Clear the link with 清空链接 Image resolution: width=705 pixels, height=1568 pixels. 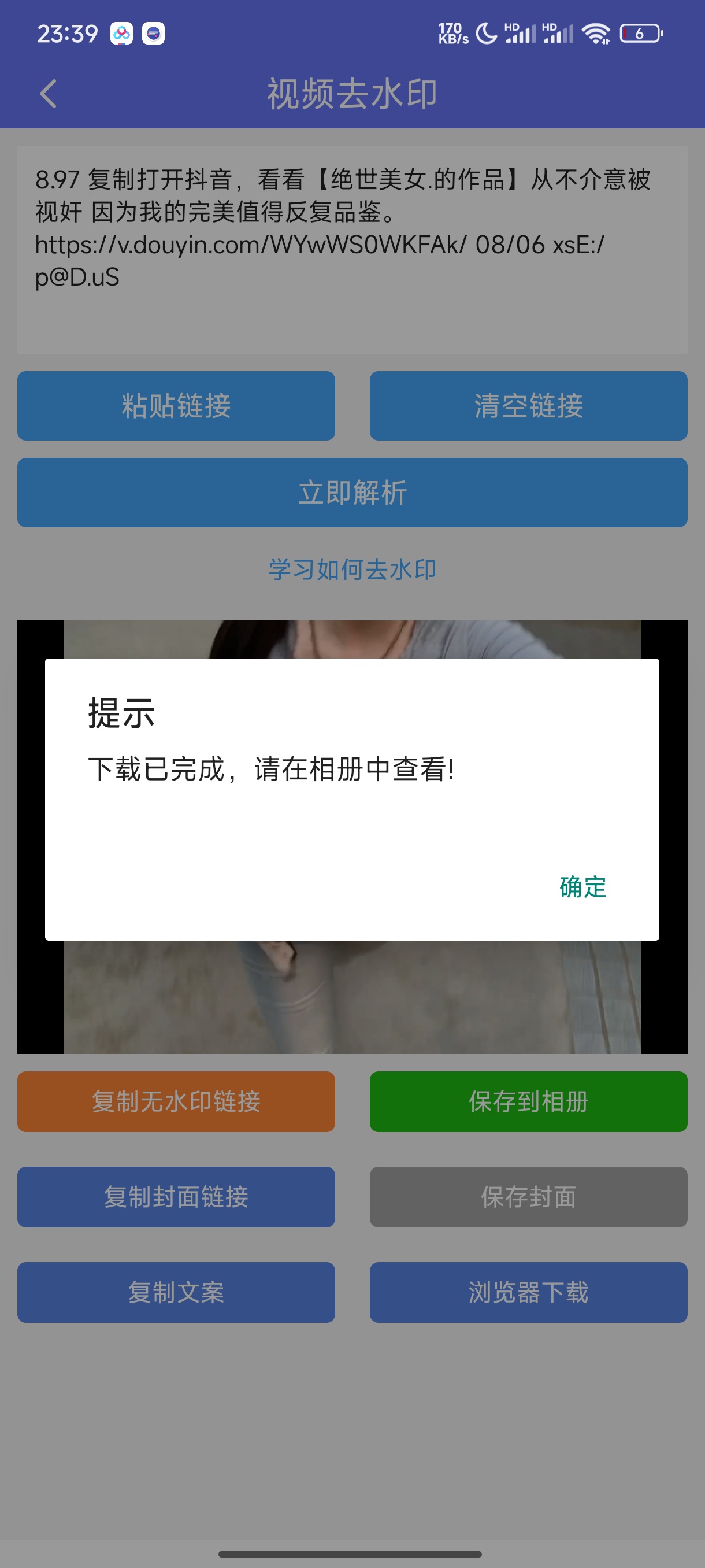(x=528, y=406)
